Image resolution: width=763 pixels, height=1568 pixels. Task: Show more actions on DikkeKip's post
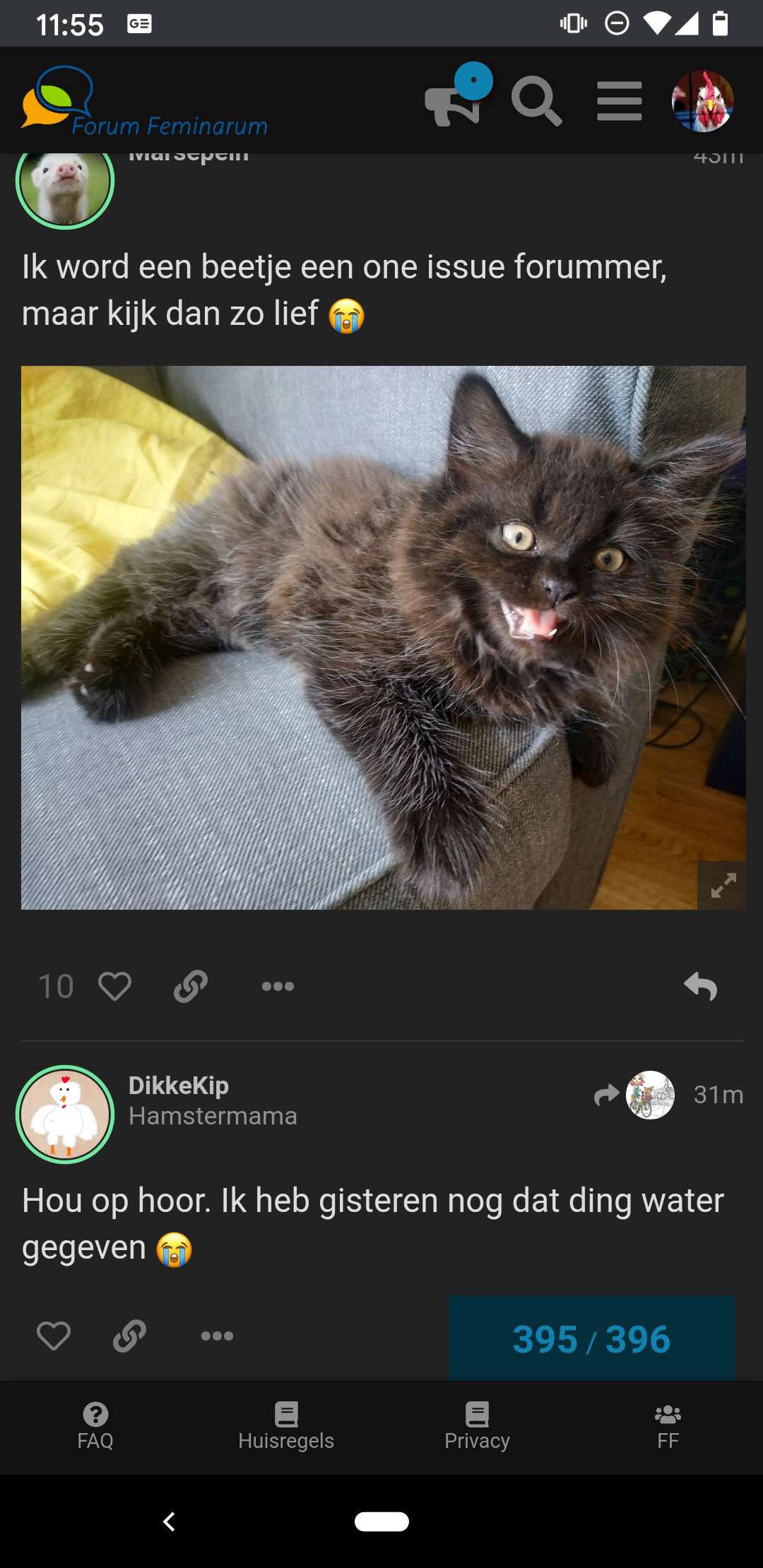(217, 1336)
